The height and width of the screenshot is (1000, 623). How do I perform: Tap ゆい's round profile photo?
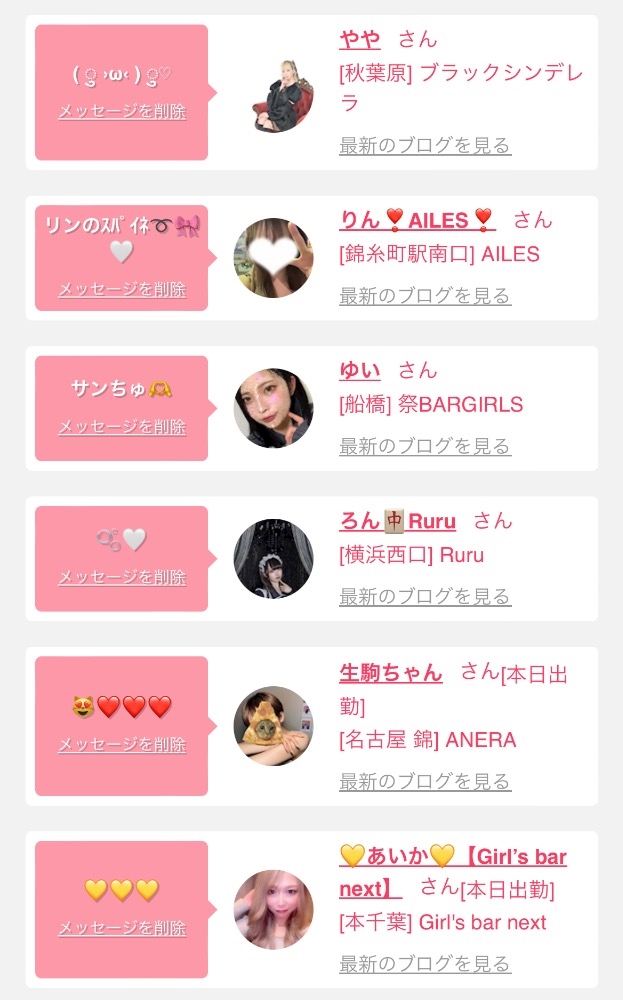point(274,408)
